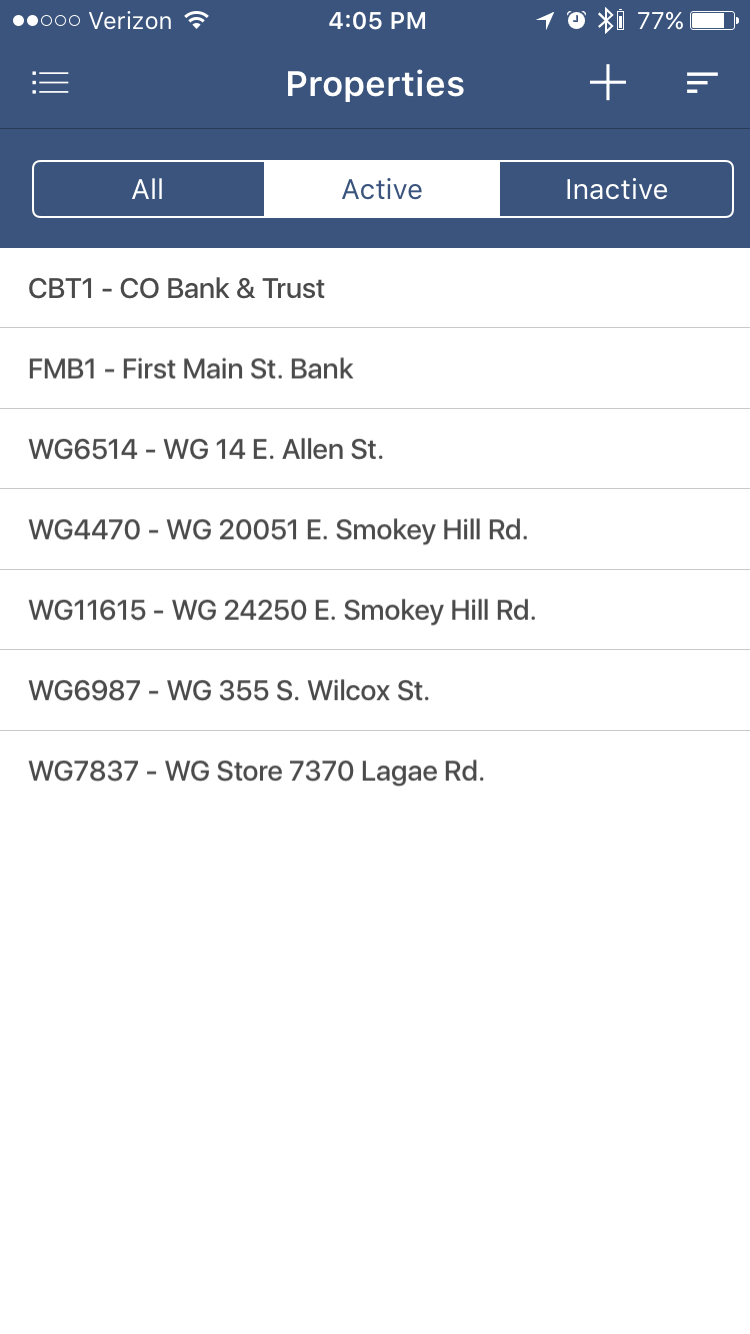Open WG6987 - WG 355 S. Wilcox St.
Image resolution: width=750 pixels, height=1334 pixels.
(x=375, y=691)
